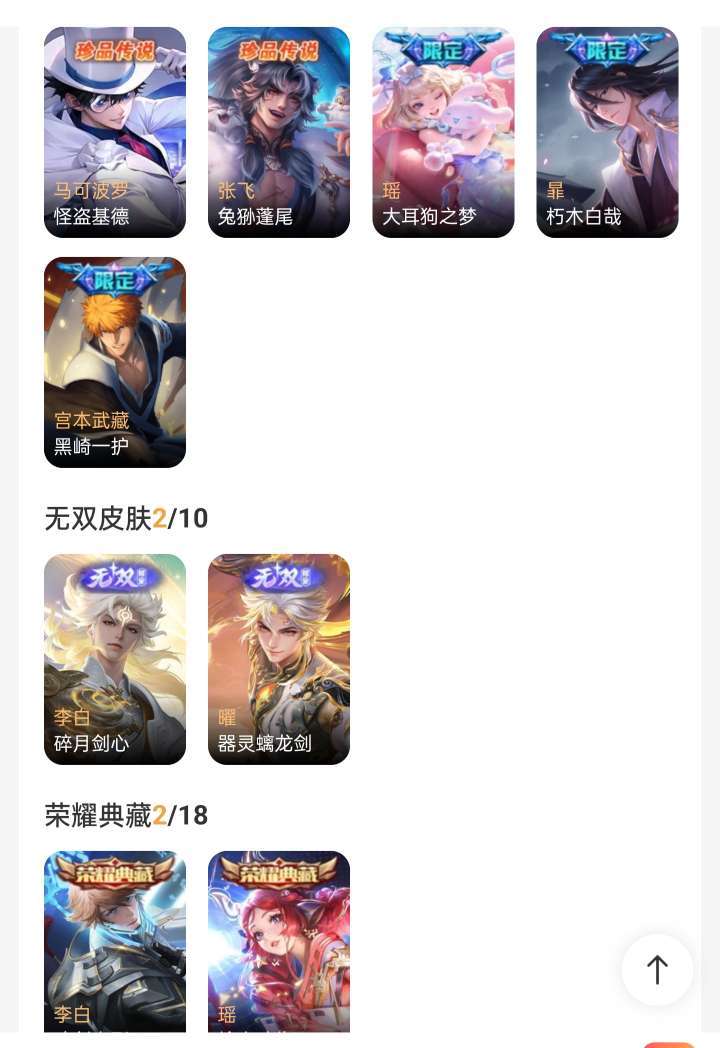Tap the back-to-top arrow button

tap(657, 969)
